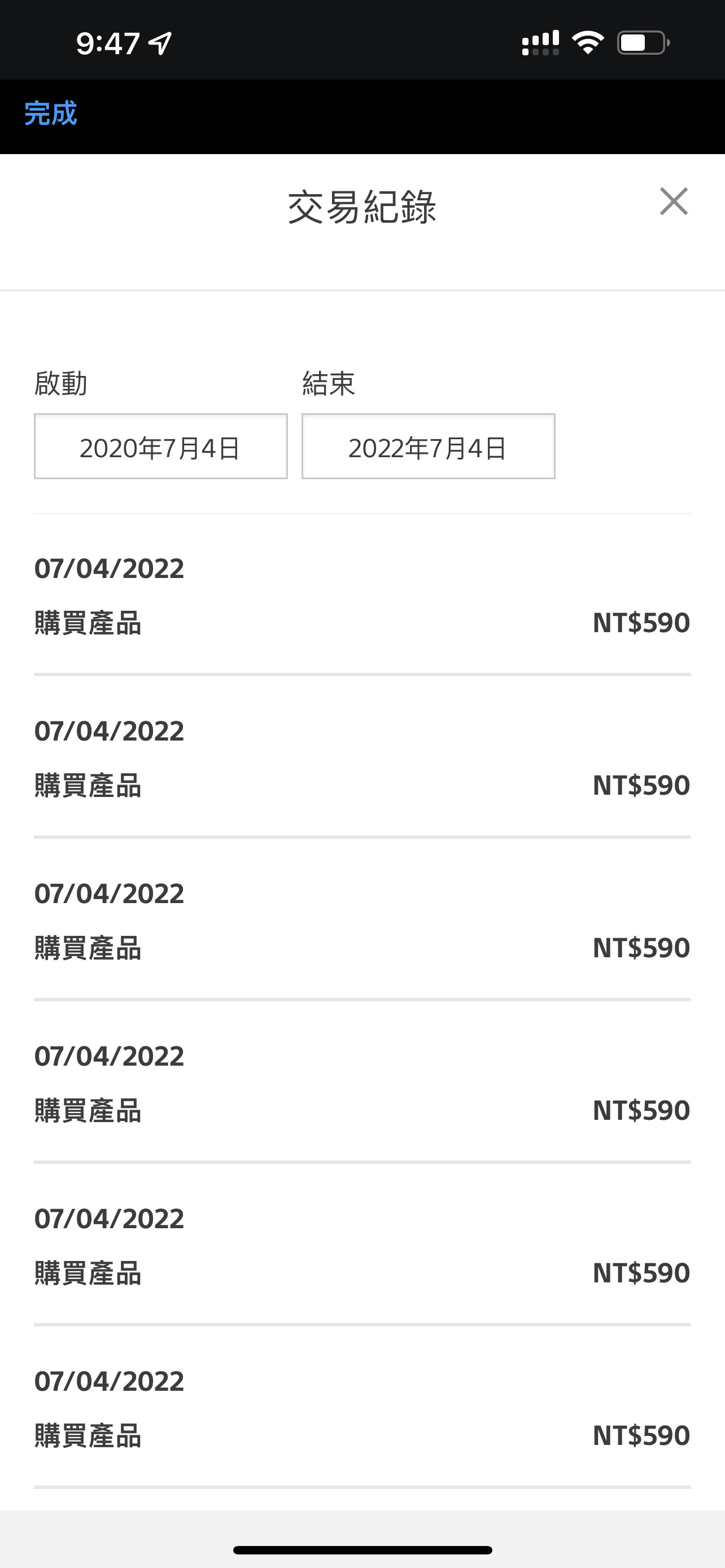Select the third 07/04/2022 date entry
Image resolution: width=725 pixels, height=1568 pixels.
[x=108, y=892]
